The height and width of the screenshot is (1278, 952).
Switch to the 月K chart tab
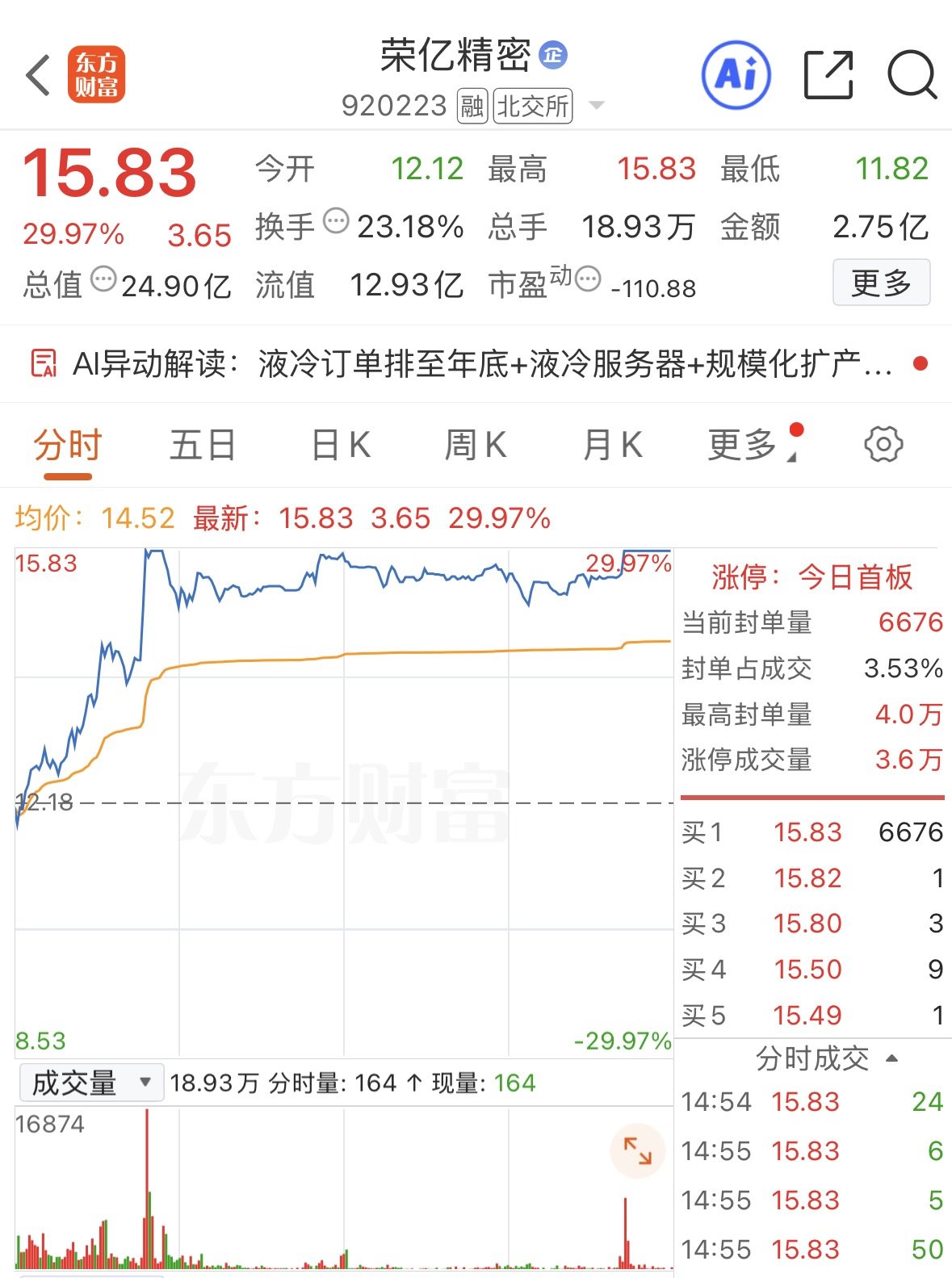(612, 445)
